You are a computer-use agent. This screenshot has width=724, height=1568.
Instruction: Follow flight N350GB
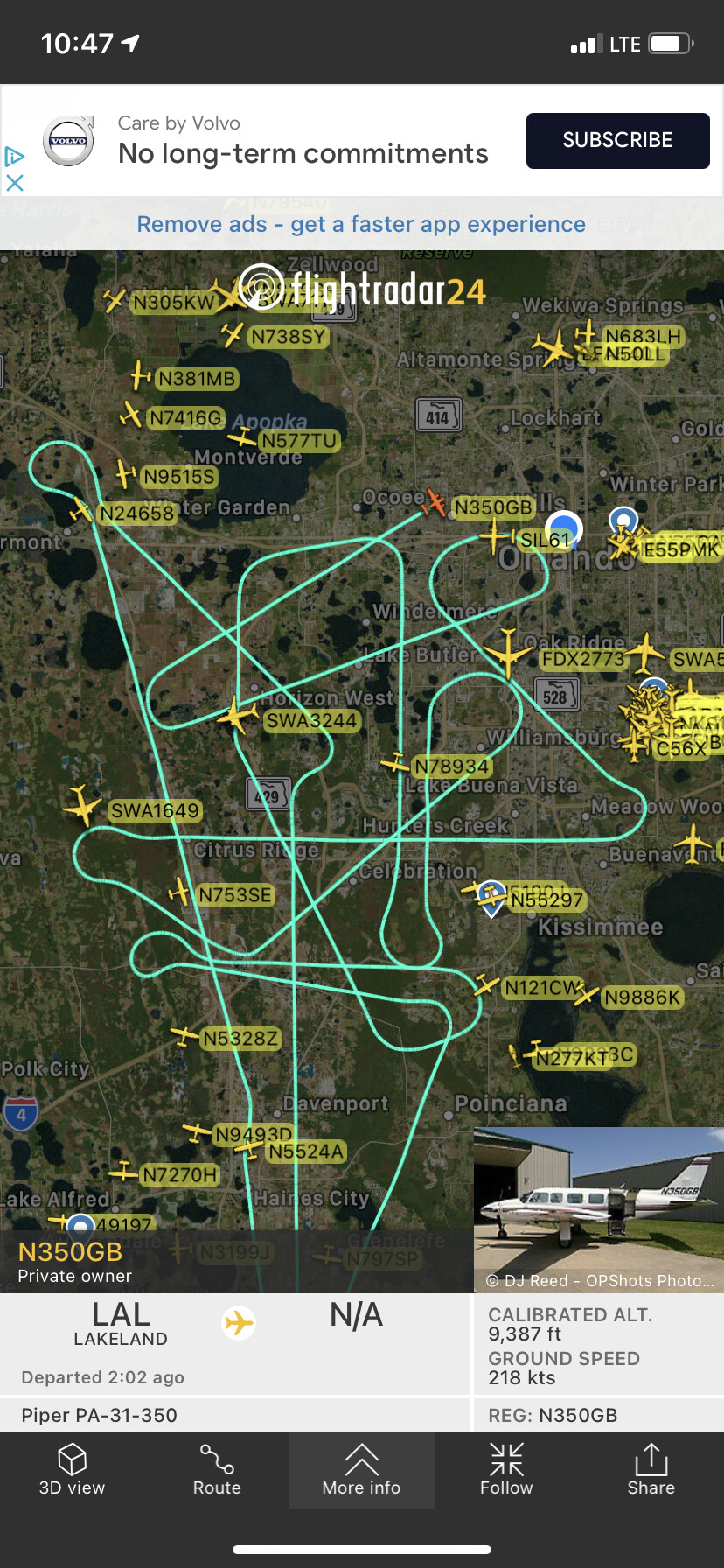[x=506, y=1471]
